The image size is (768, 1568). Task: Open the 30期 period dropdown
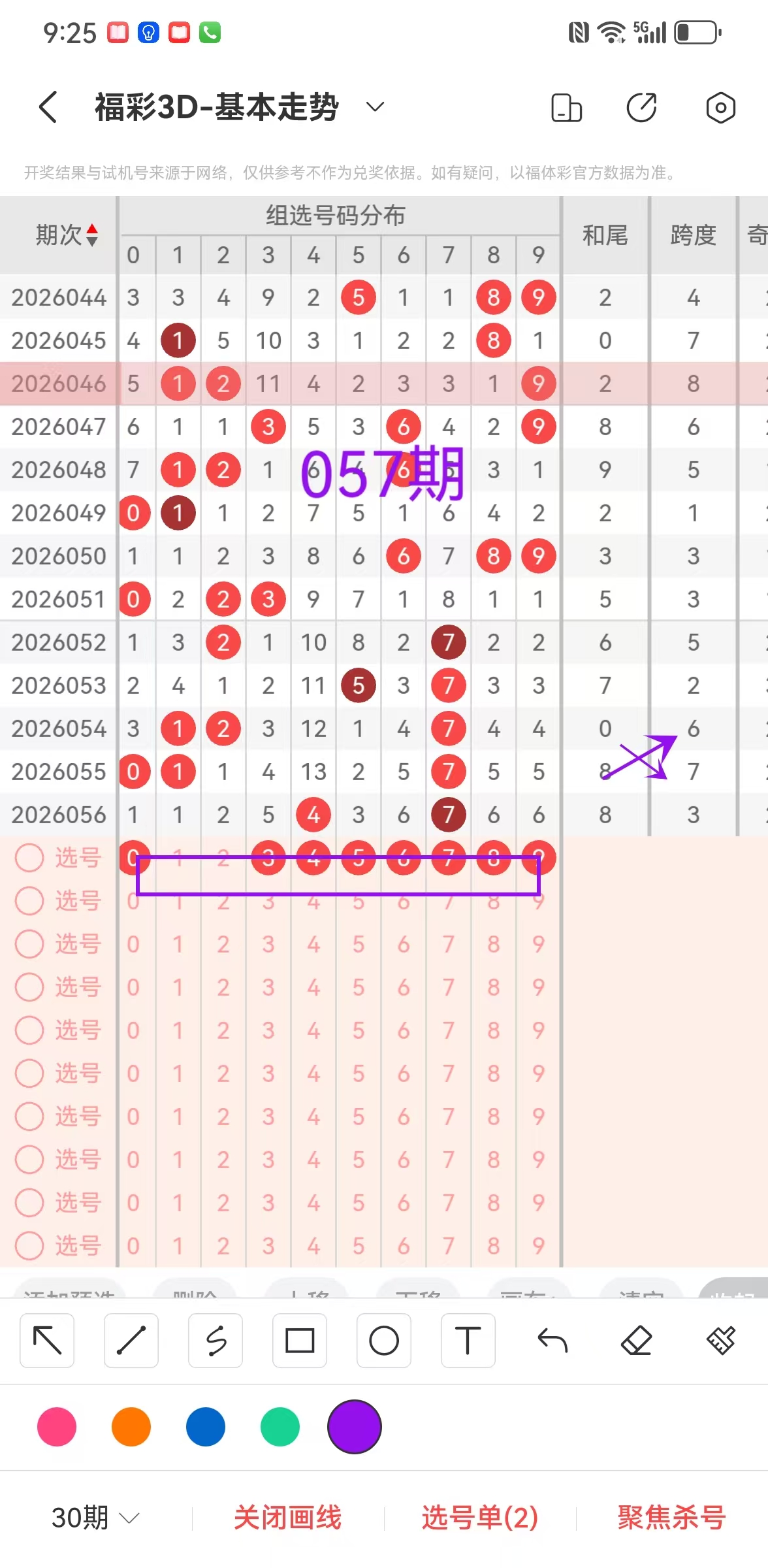tap(95, 1517)
